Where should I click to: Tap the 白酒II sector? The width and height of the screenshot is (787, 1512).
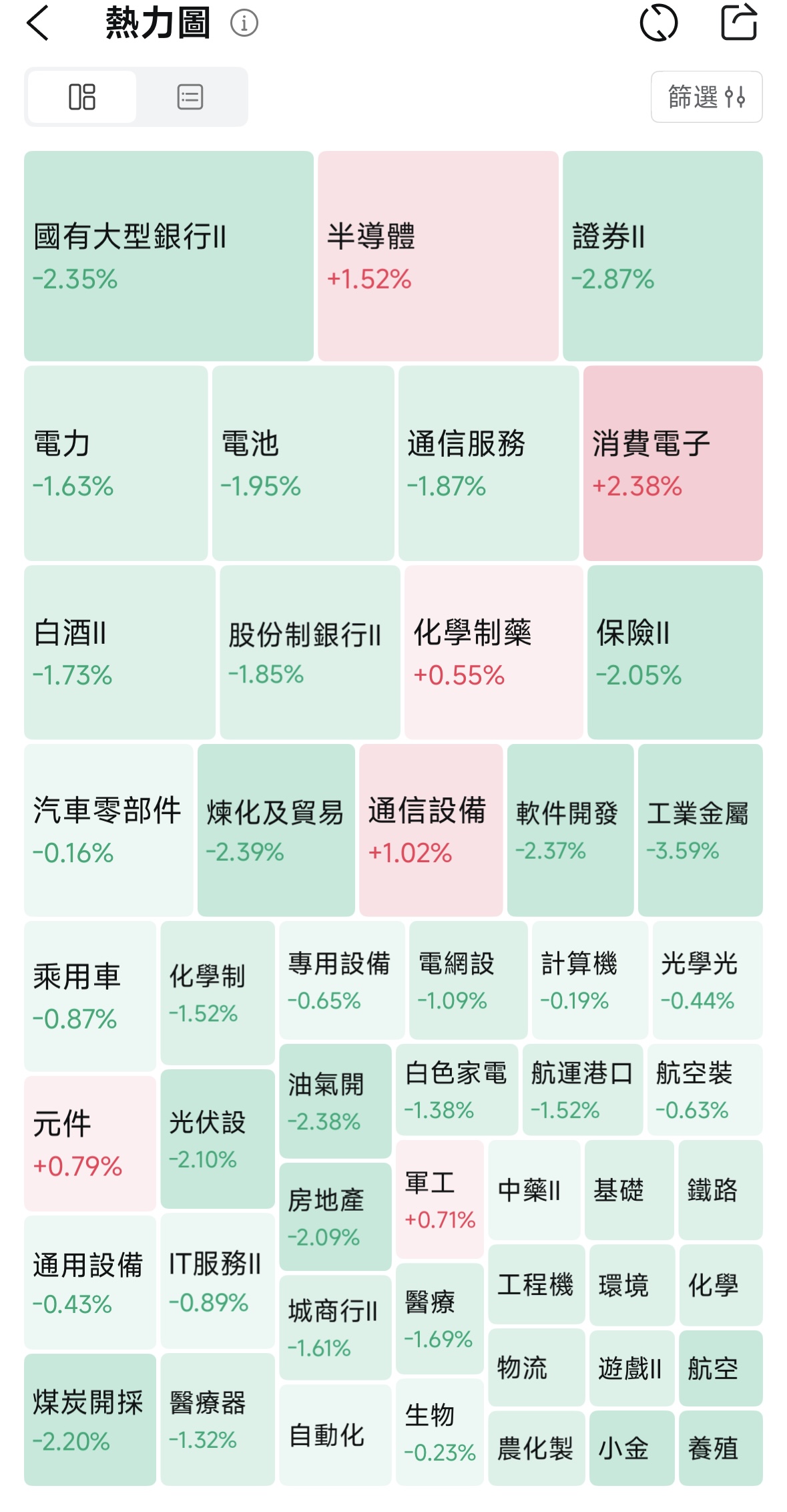pyautogui.click(x=119, y=652)
